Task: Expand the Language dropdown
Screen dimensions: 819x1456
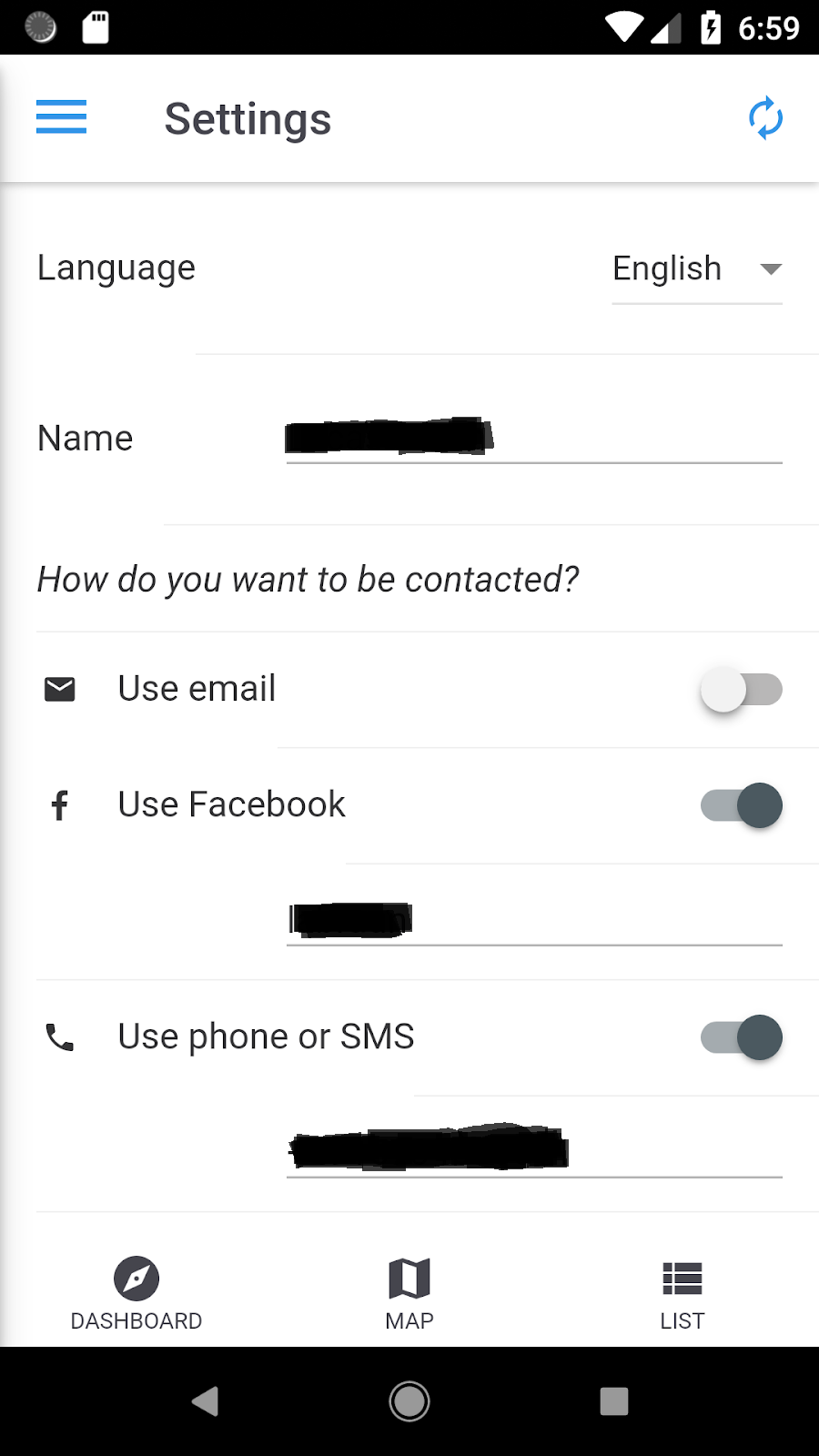Action: click(696, 269)
